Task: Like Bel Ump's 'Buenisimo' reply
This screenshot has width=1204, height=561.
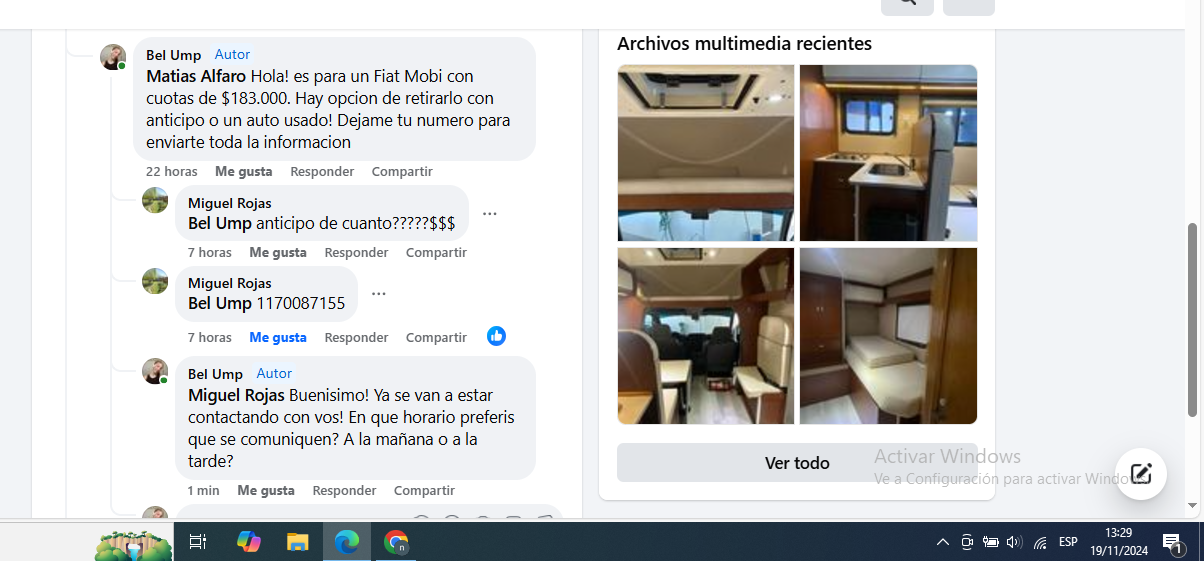Action: (x=265, y=491)
